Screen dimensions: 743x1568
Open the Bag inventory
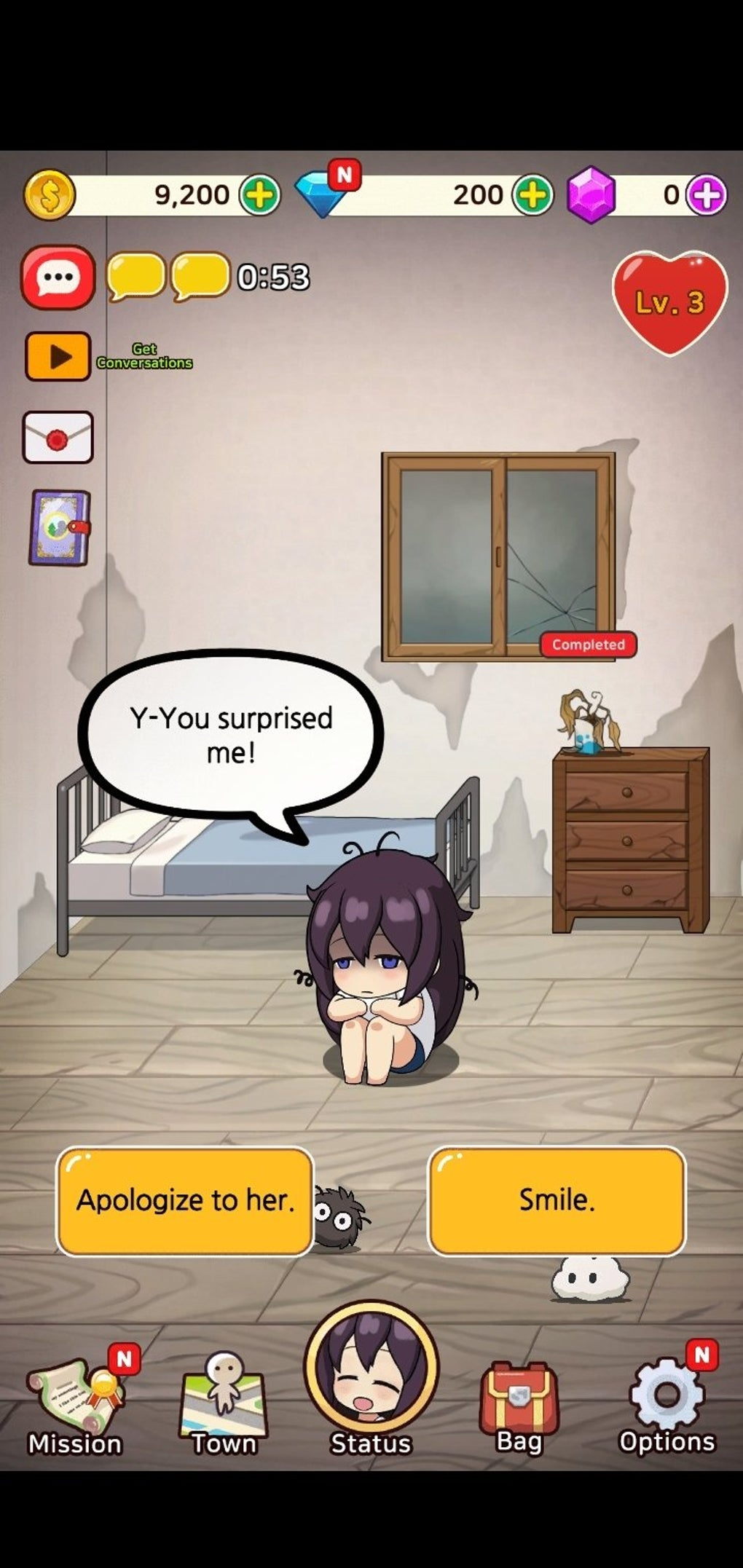point(519,1407)
